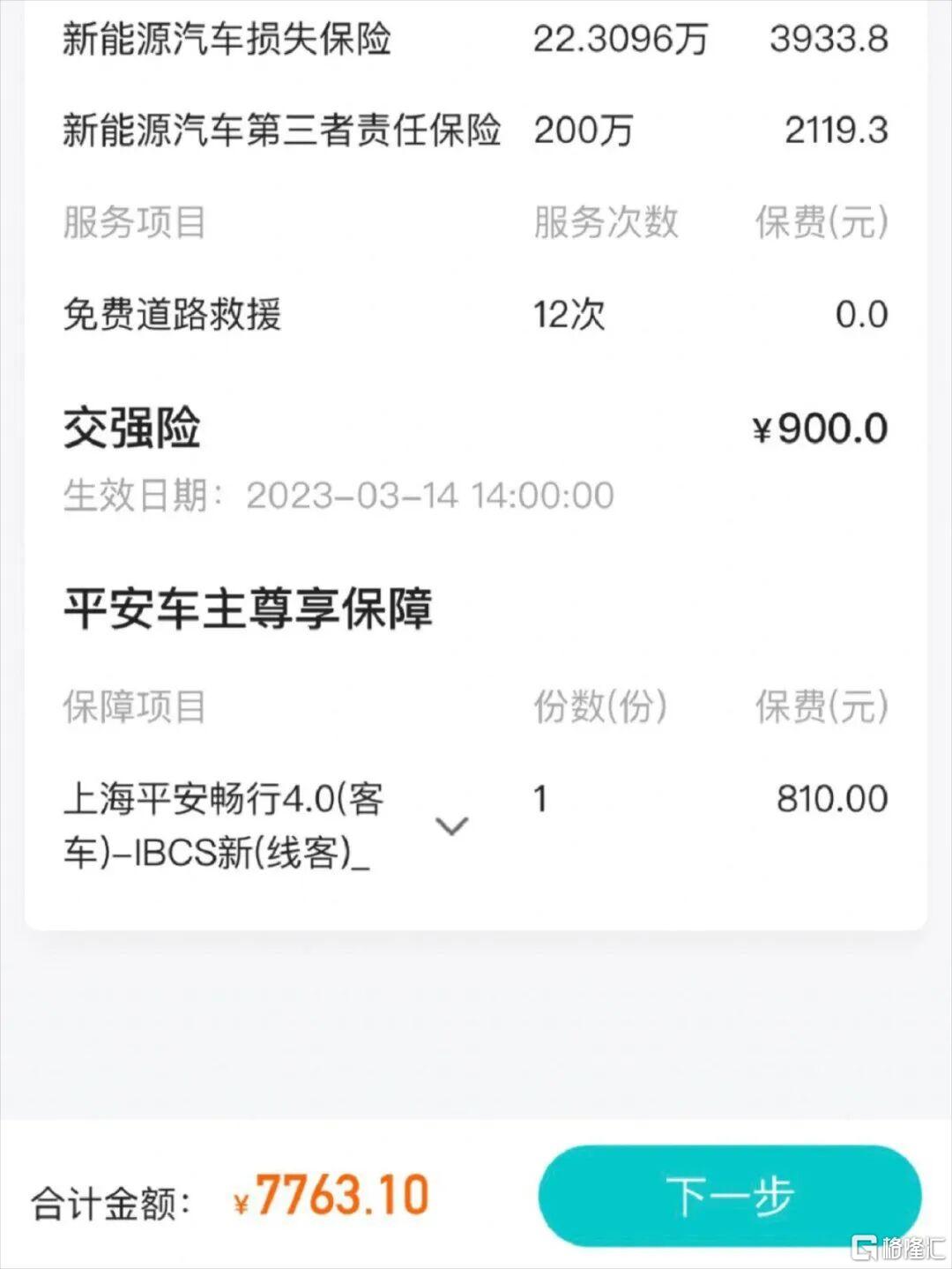
Task: Click the coverage amount 22.3096万
Action: 620,39
